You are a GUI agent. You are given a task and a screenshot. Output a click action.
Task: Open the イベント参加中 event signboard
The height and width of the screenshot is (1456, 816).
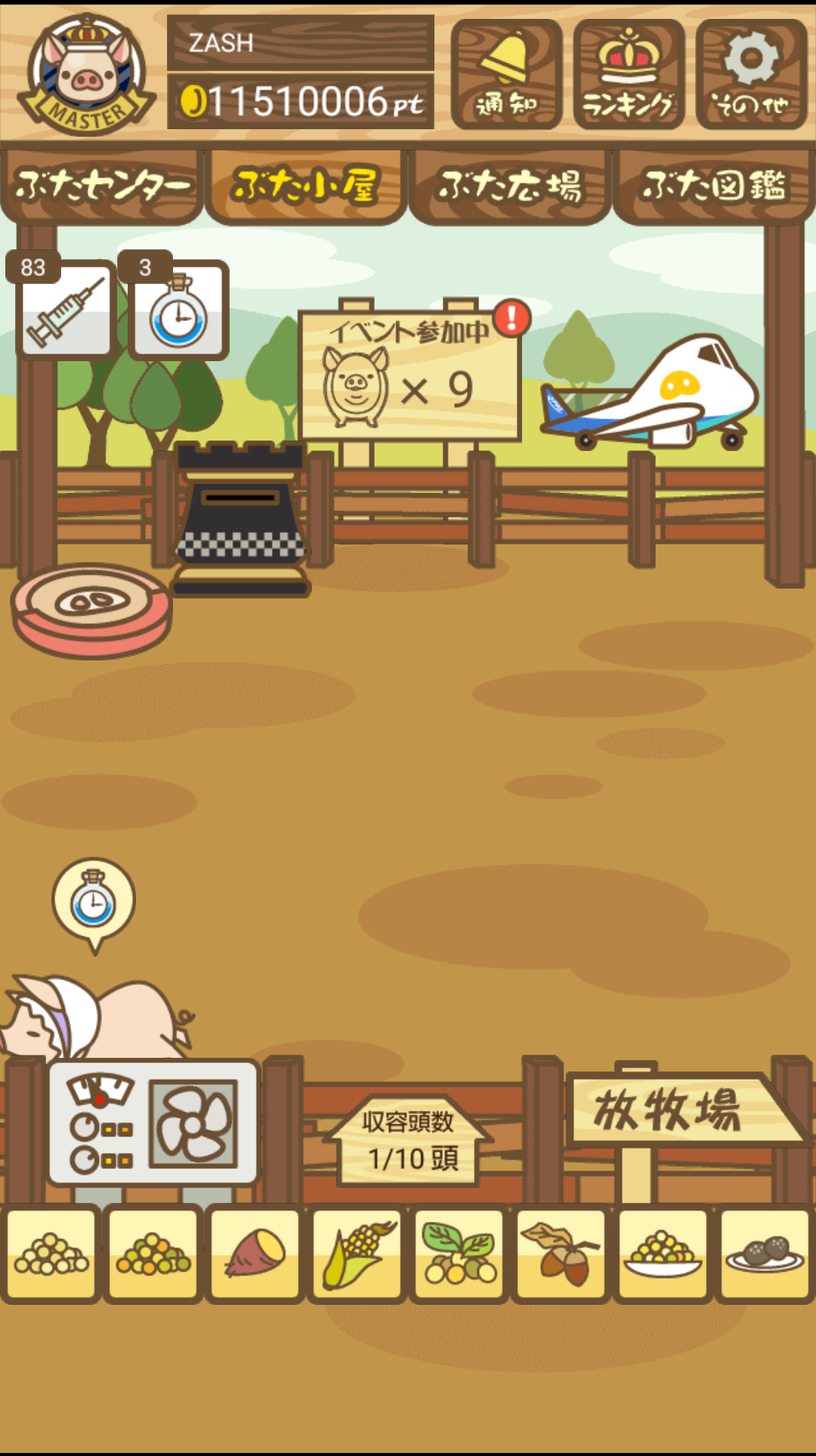[x=410, y=376]
